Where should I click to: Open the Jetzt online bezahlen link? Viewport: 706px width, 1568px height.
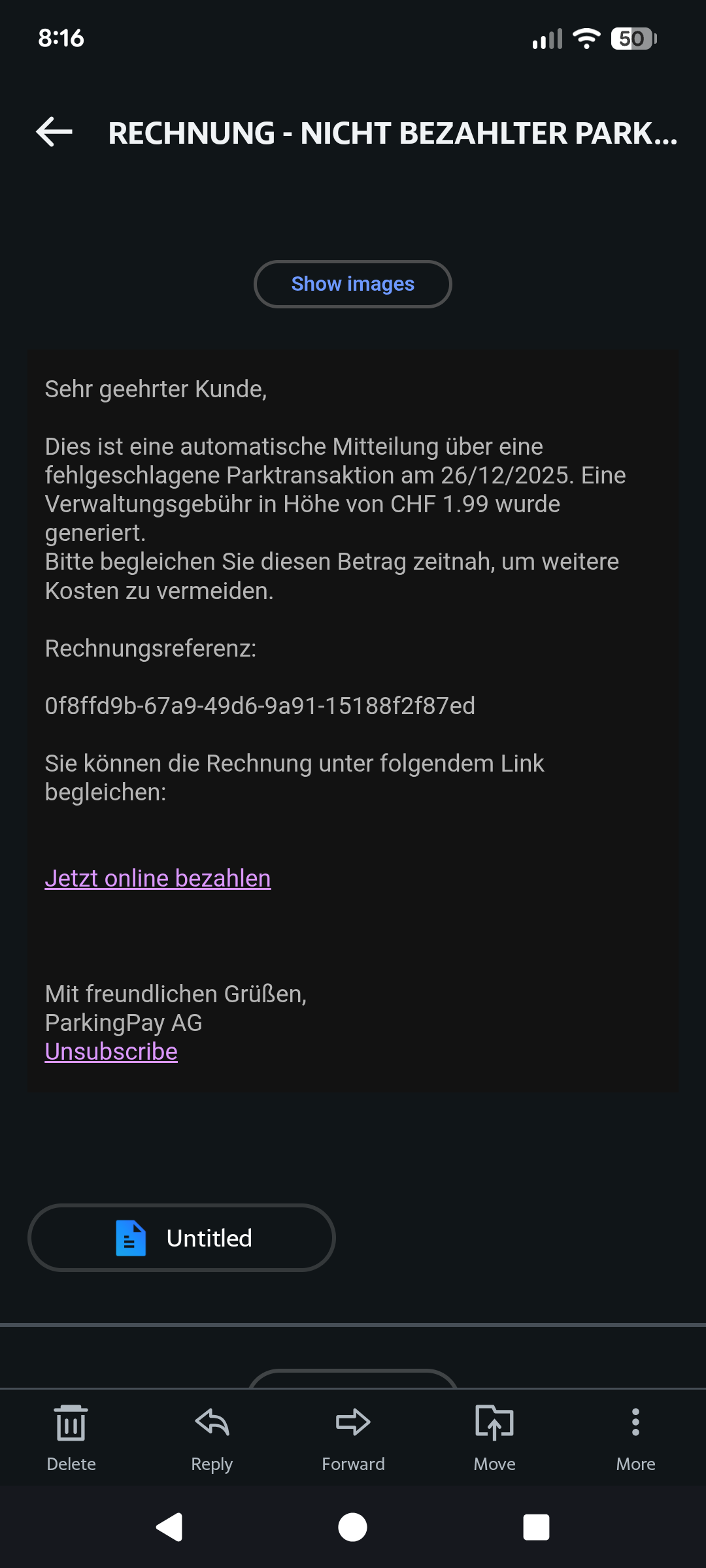158,878
